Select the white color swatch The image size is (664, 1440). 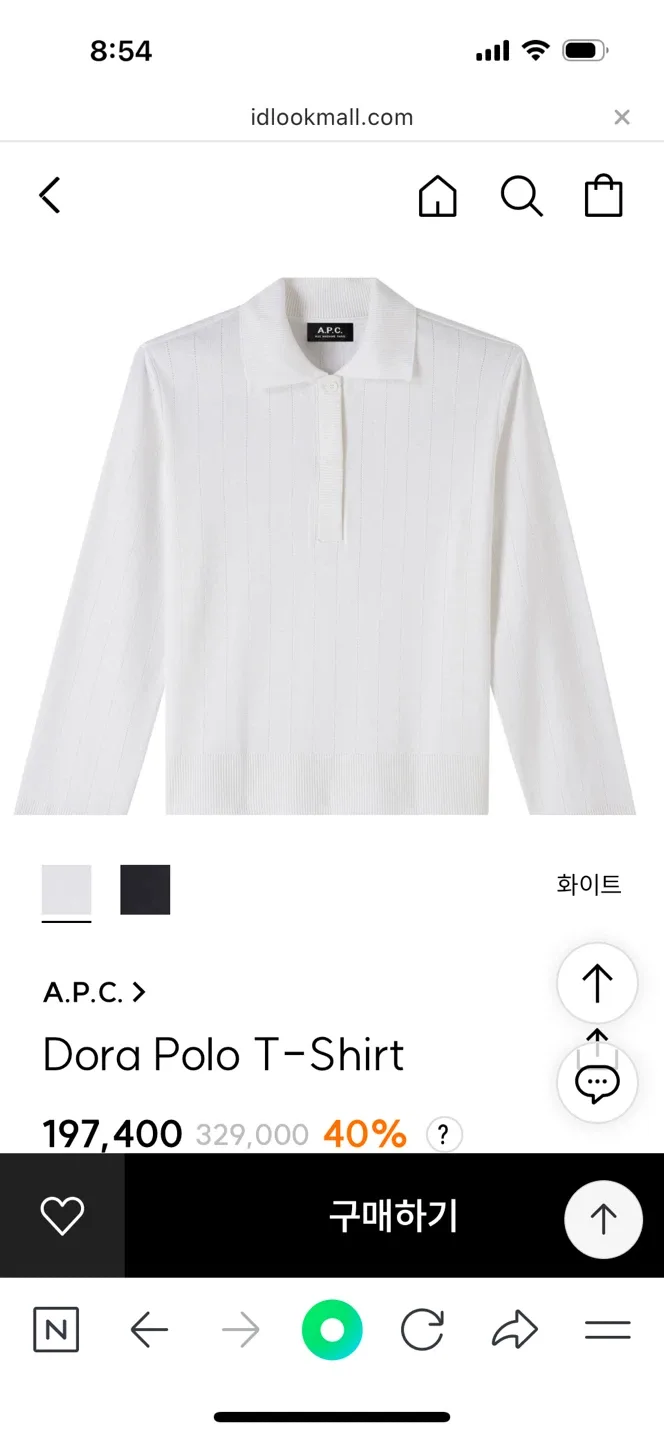tap(66, 889)
